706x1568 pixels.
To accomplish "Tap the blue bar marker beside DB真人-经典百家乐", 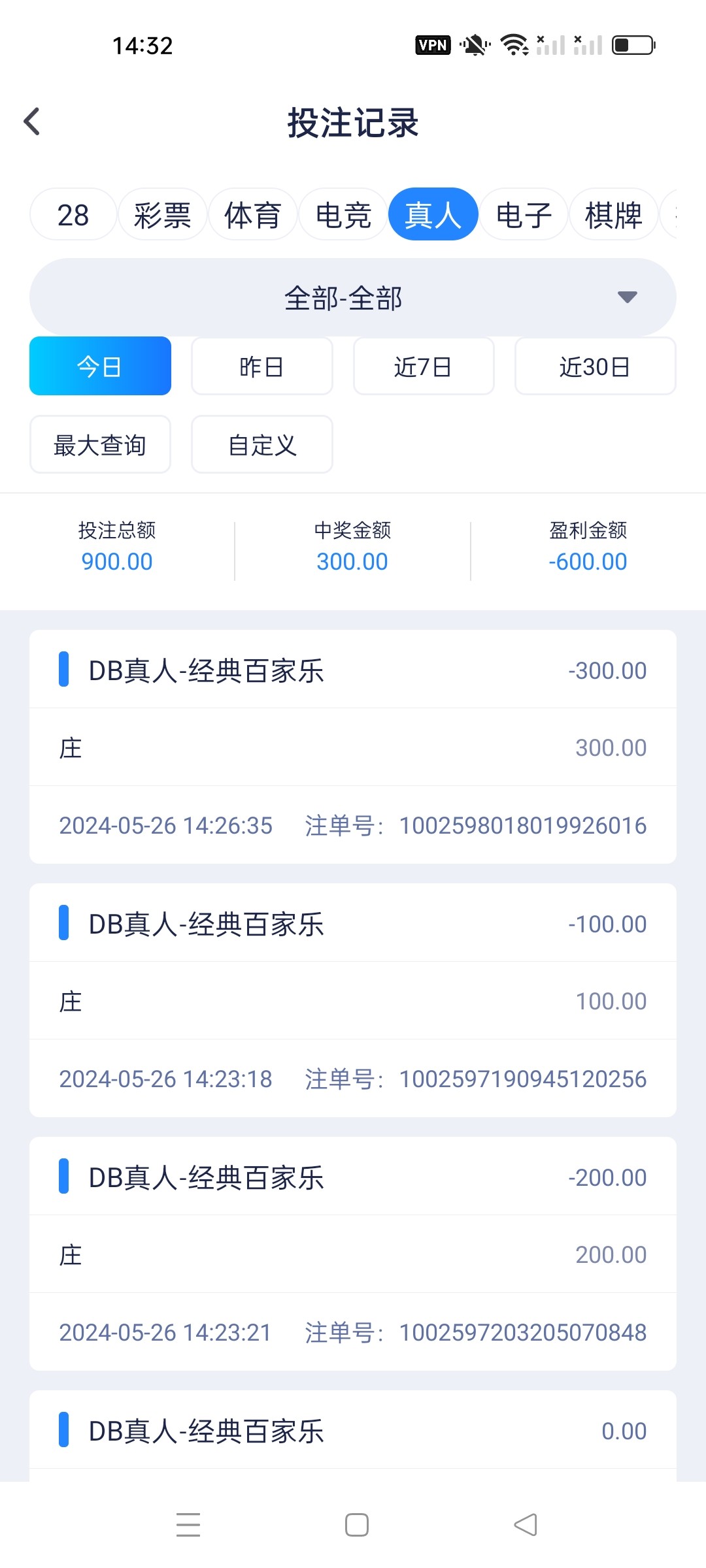I will 64,670.
